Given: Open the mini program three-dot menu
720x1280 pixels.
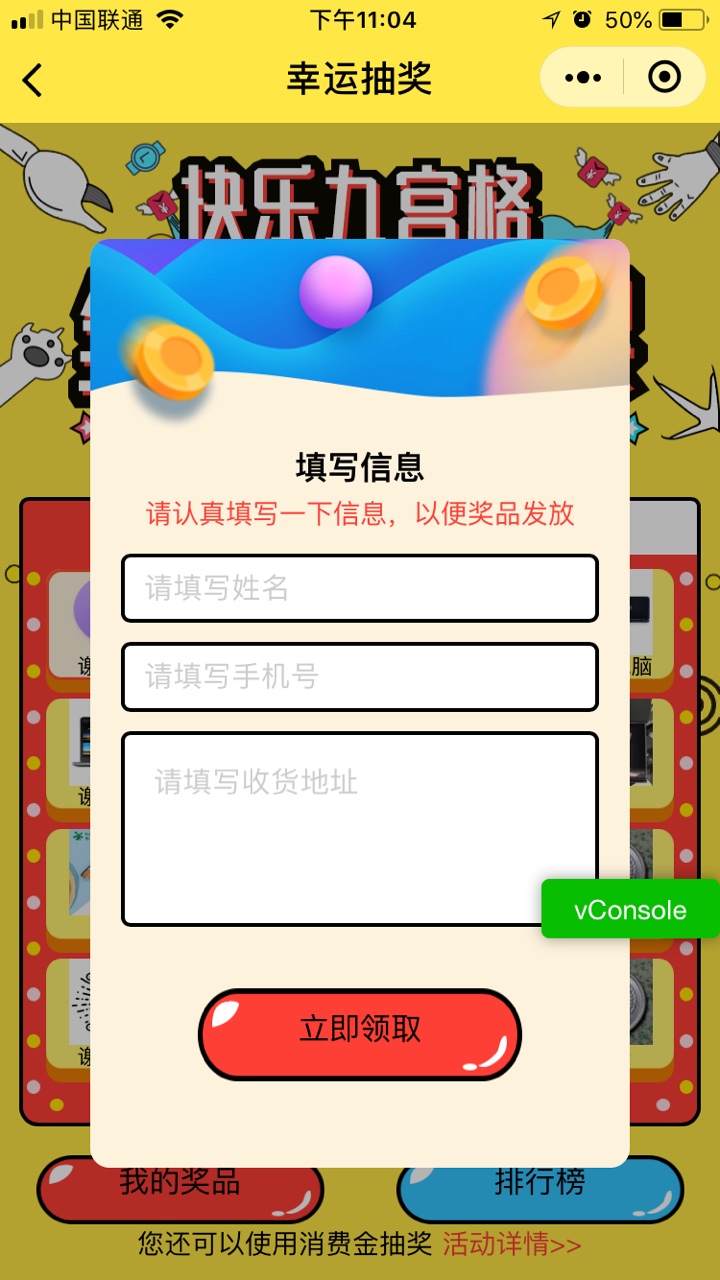Looking at the screenshot, I should pyautogui.click(x=583, y=78).
